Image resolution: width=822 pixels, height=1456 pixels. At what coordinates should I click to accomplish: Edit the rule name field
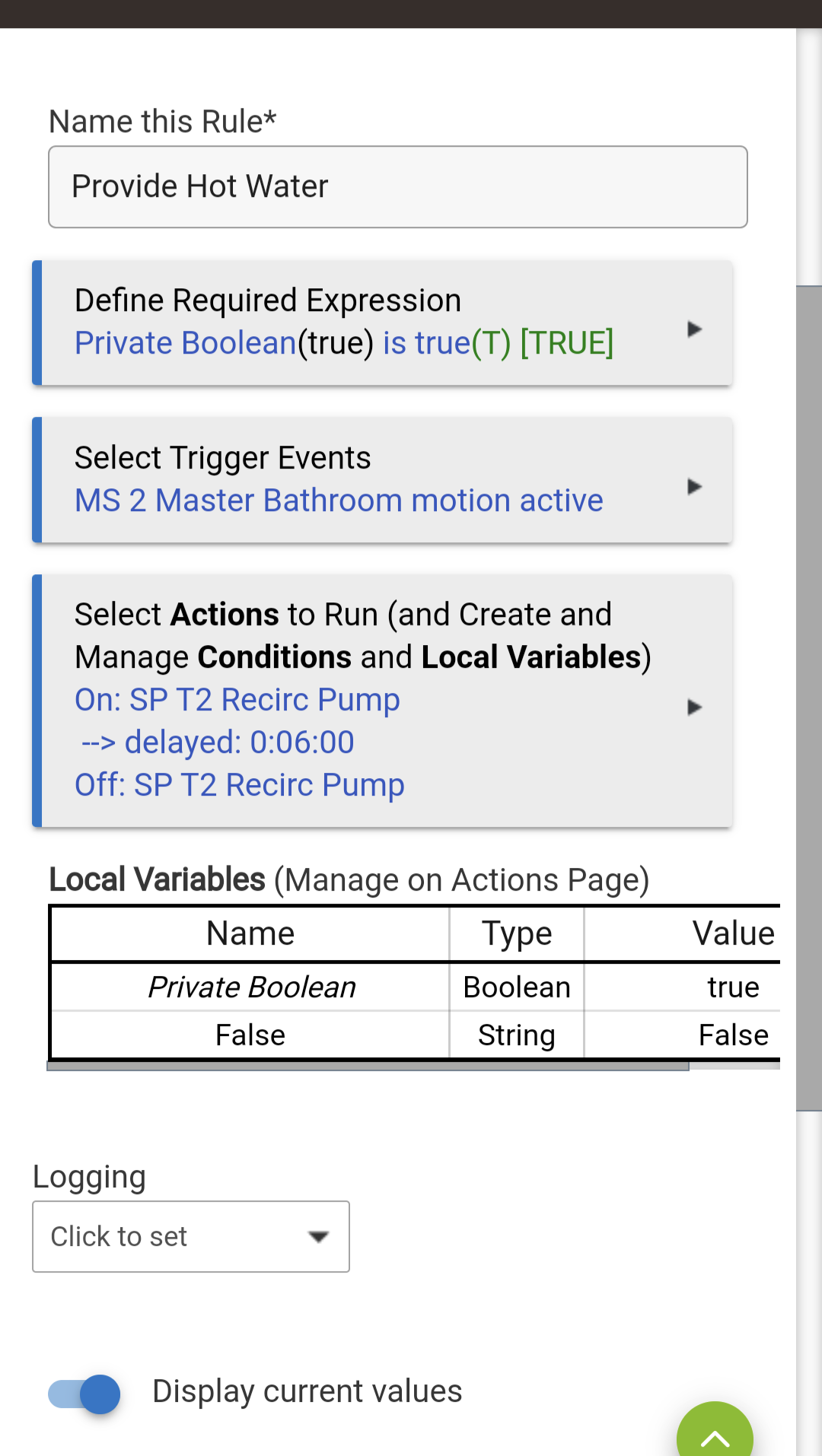pos(397,187)
